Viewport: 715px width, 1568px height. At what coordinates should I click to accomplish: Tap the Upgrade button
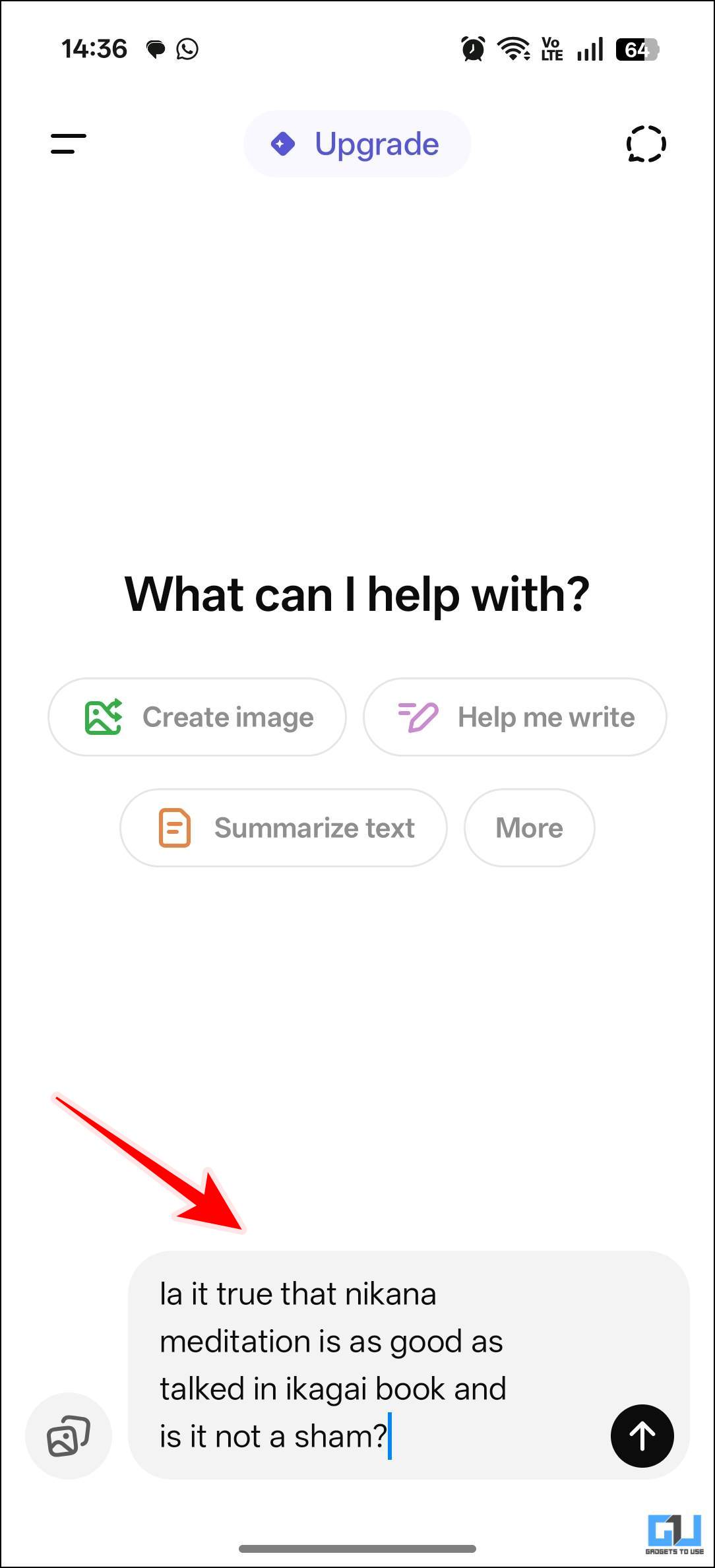point(357,144)
